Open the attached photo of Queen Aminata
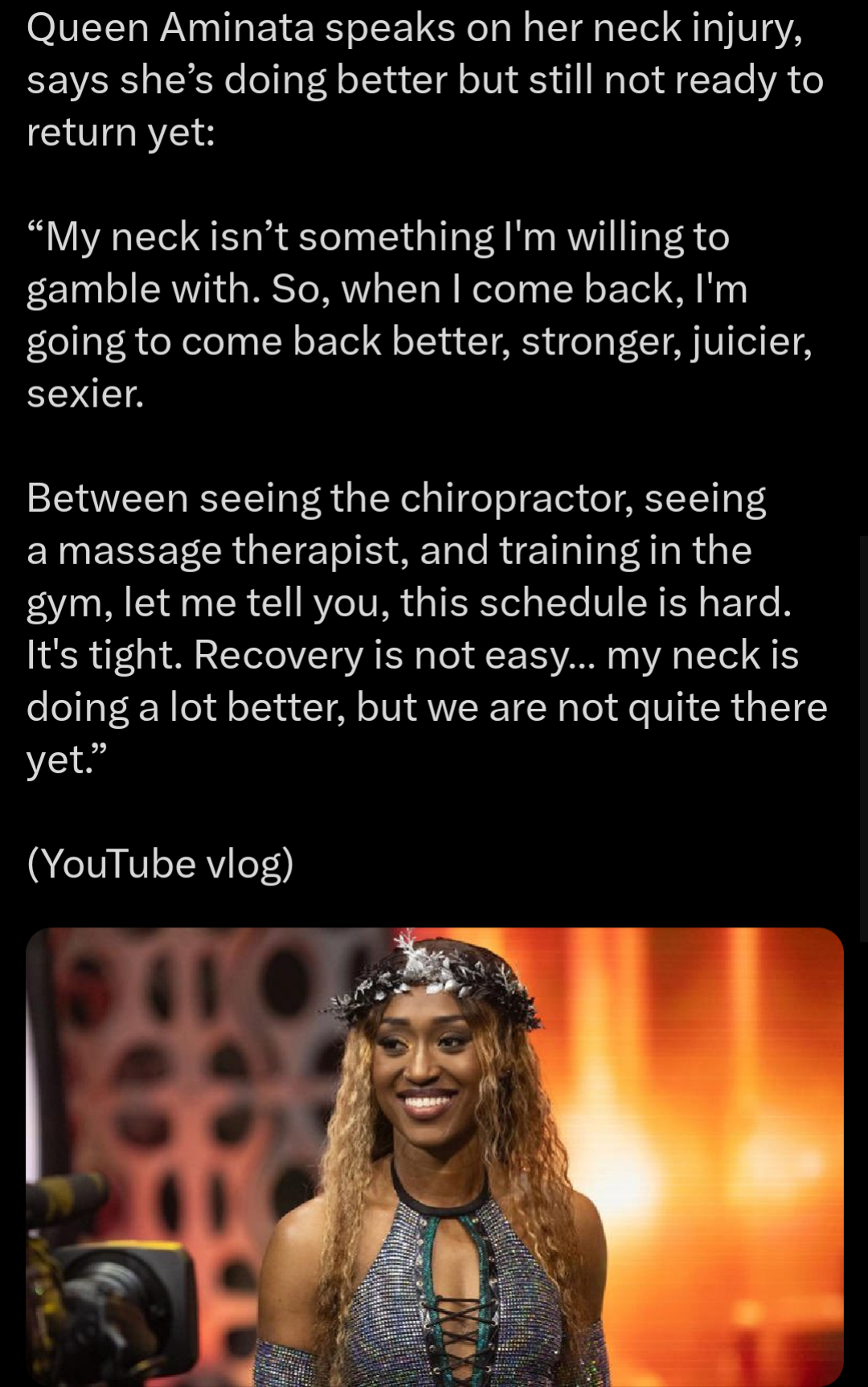 pos(435,1157)
